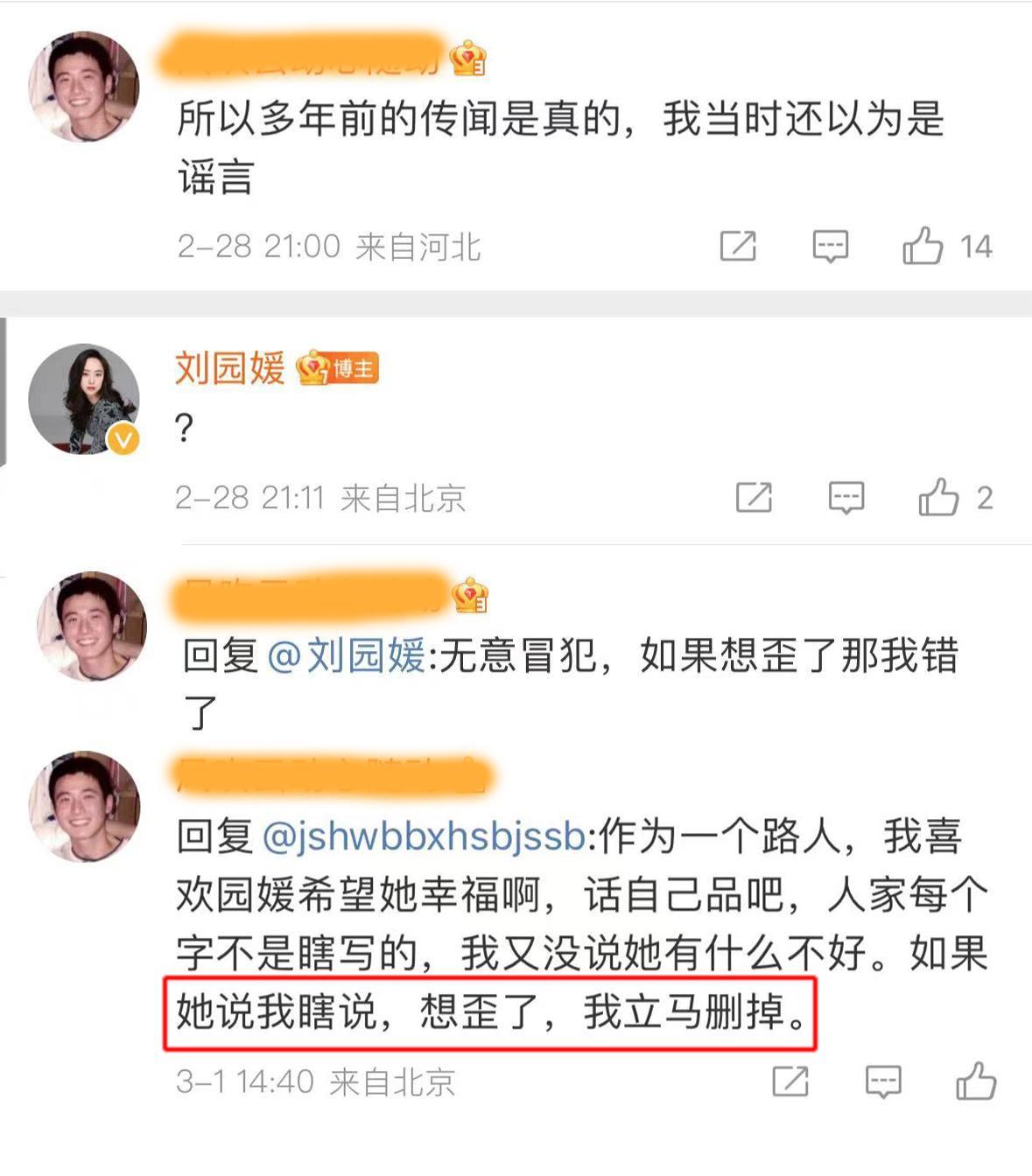Open avatar beside the 无意冒犯 reply
The image size is (1032, 1176).
pos(90,626)
